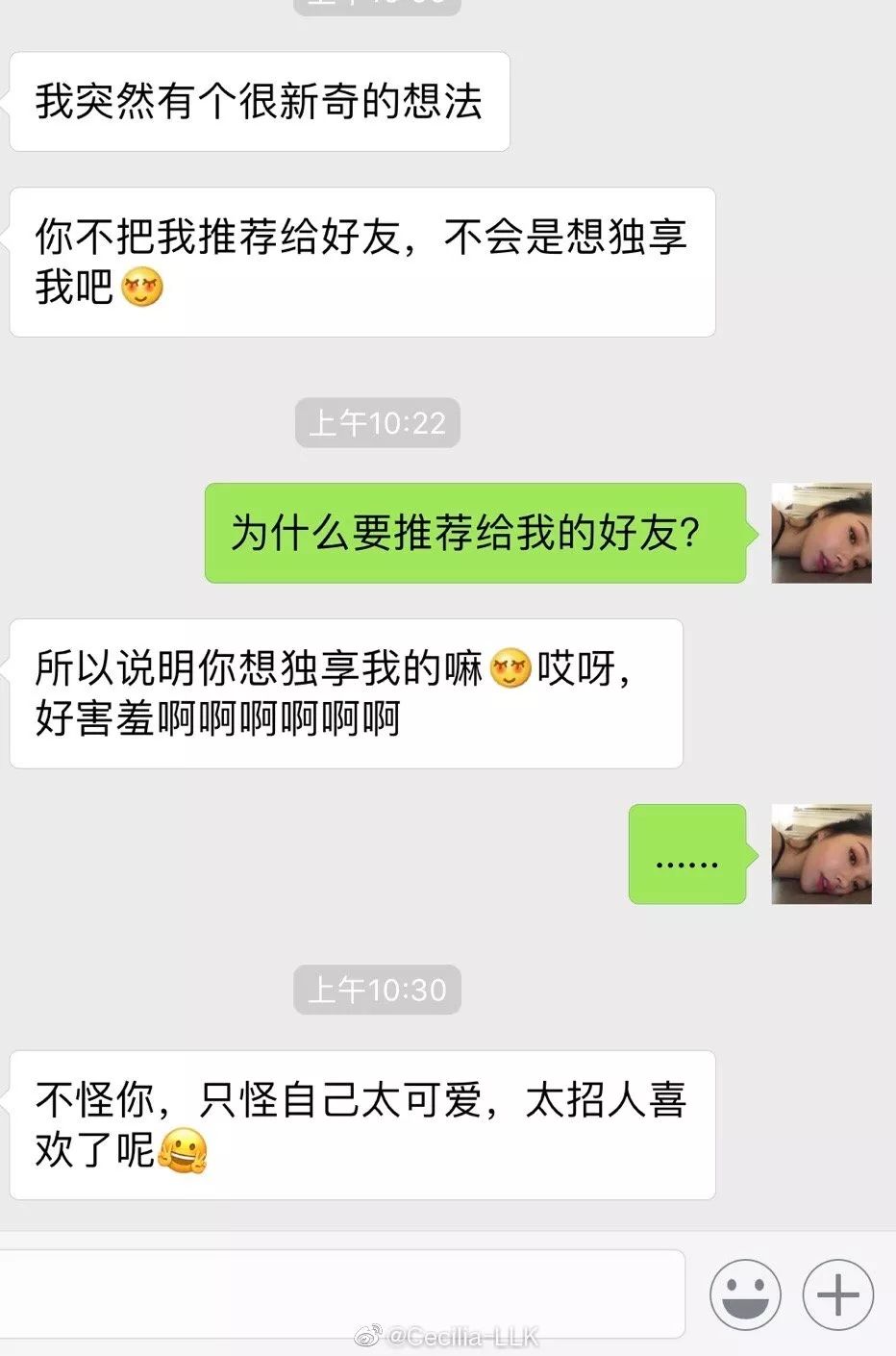Viewport: 896px width, 1356px height.
Task: Select the 上午10:30 timestamp
Action: point(377,989)
